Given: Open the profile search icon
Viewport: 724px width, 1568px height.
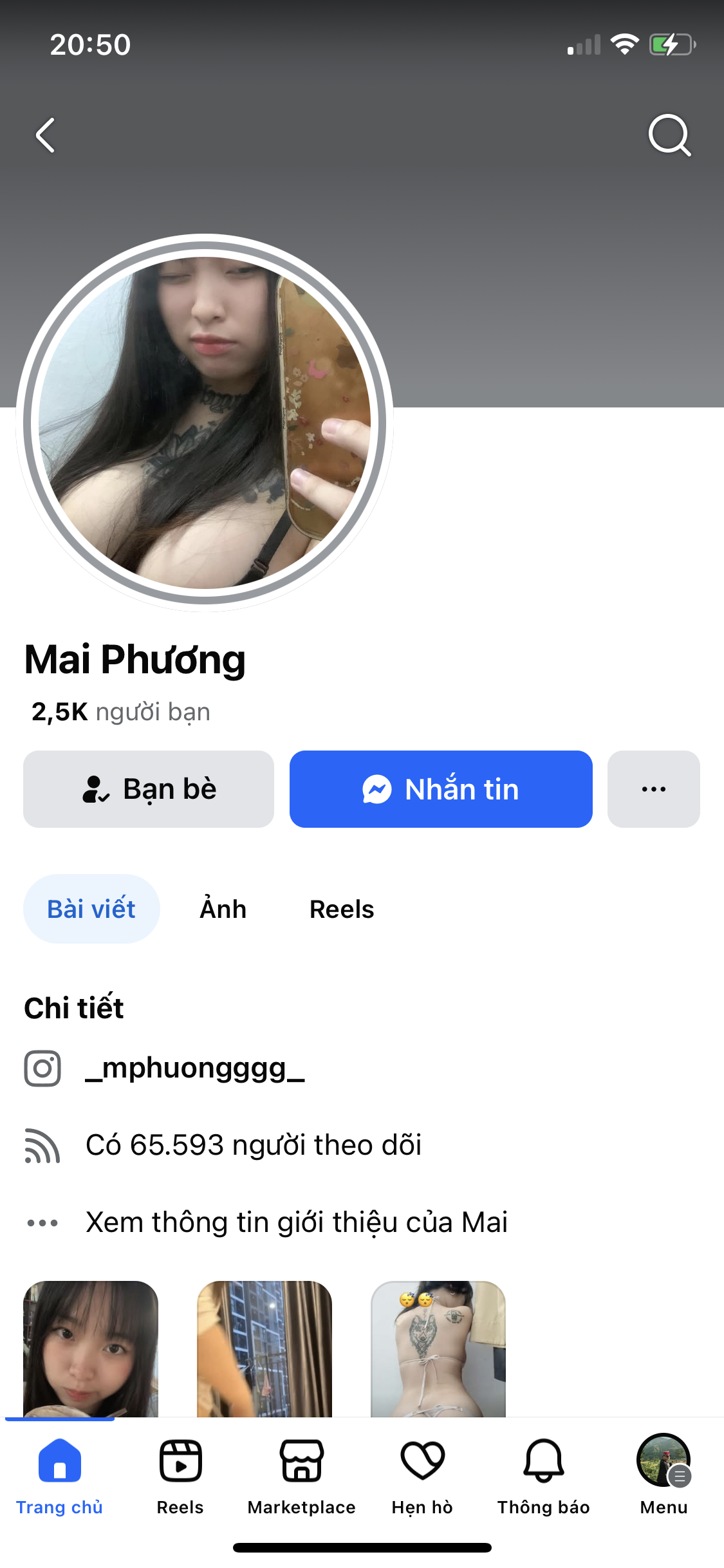Looking at the screenshot, I should point(669,135).
